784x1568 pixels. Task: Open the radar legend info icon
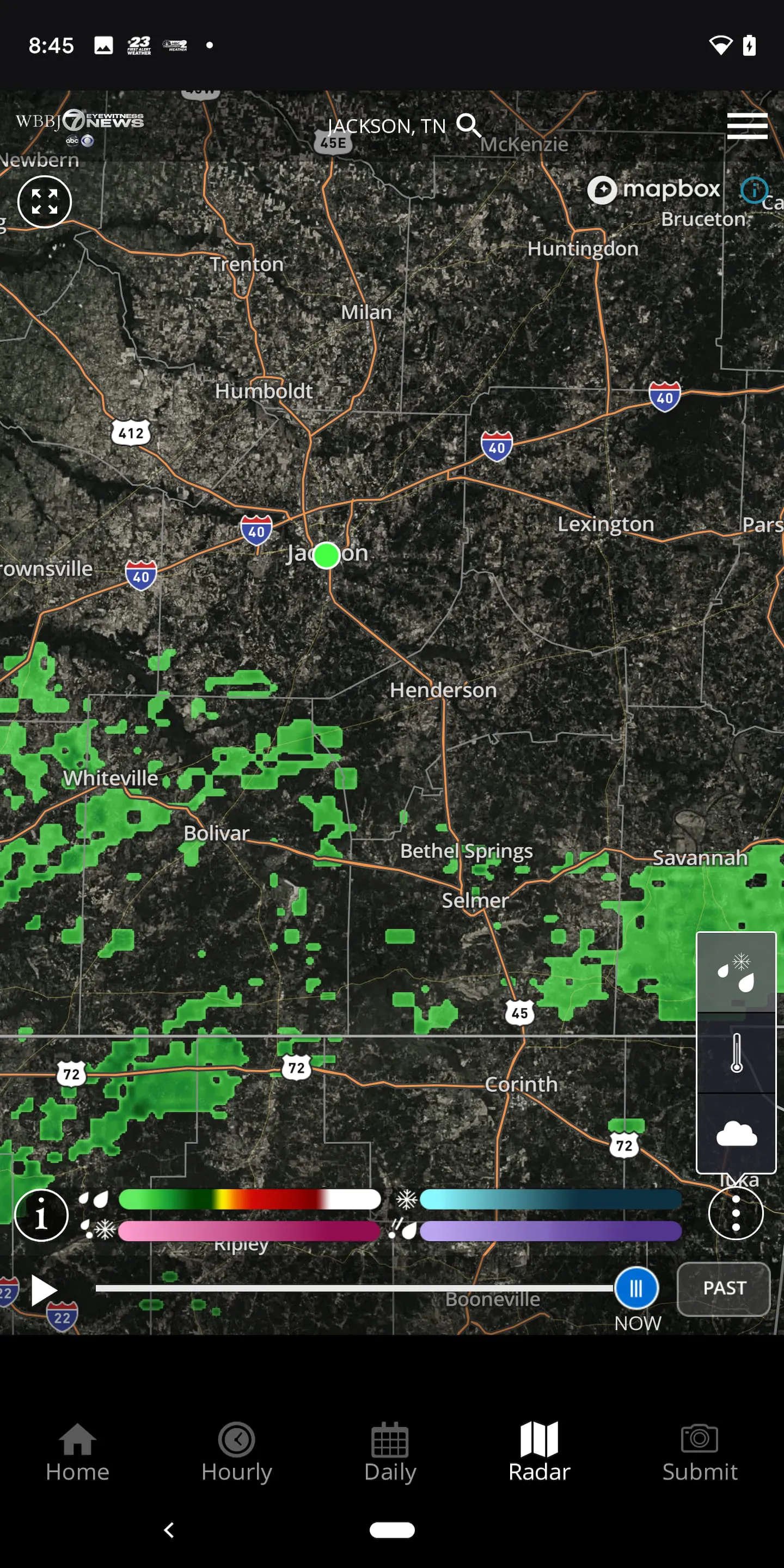[41, 1213]
